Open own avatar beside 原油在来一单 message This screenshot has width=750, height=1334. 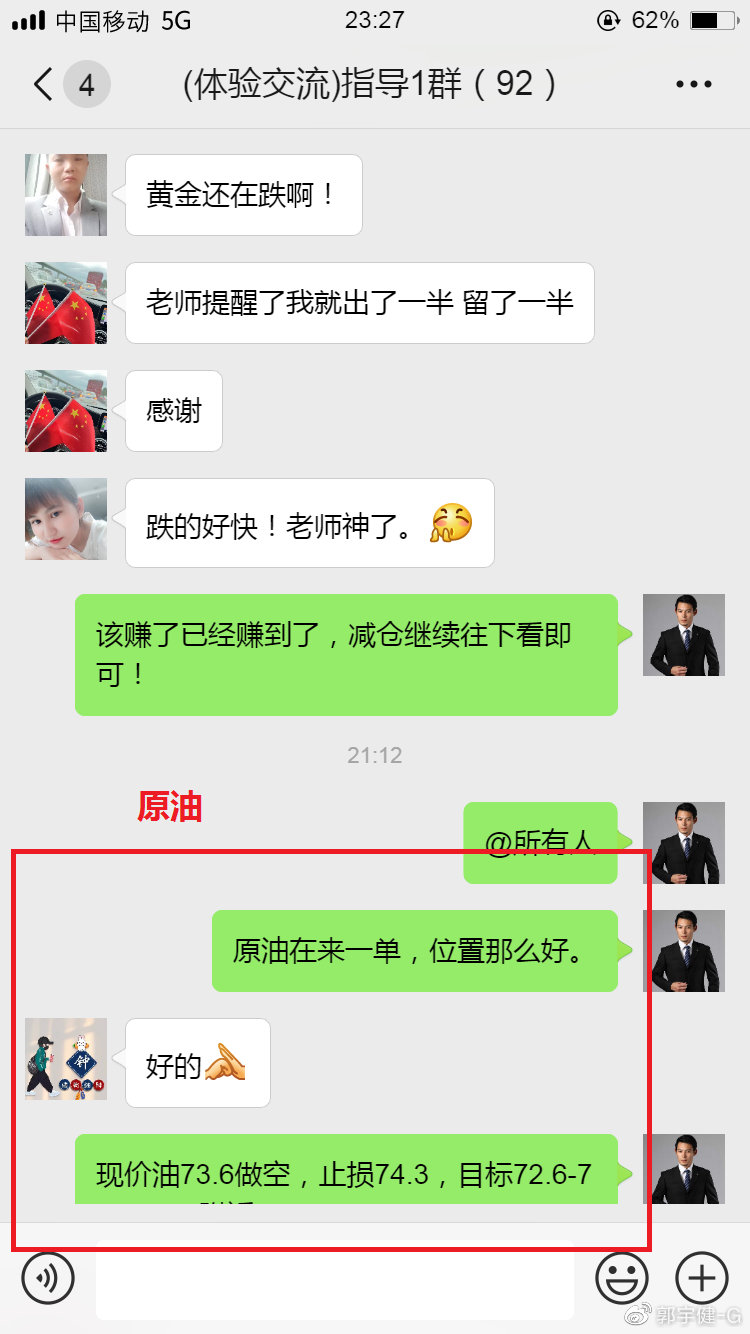683,951
